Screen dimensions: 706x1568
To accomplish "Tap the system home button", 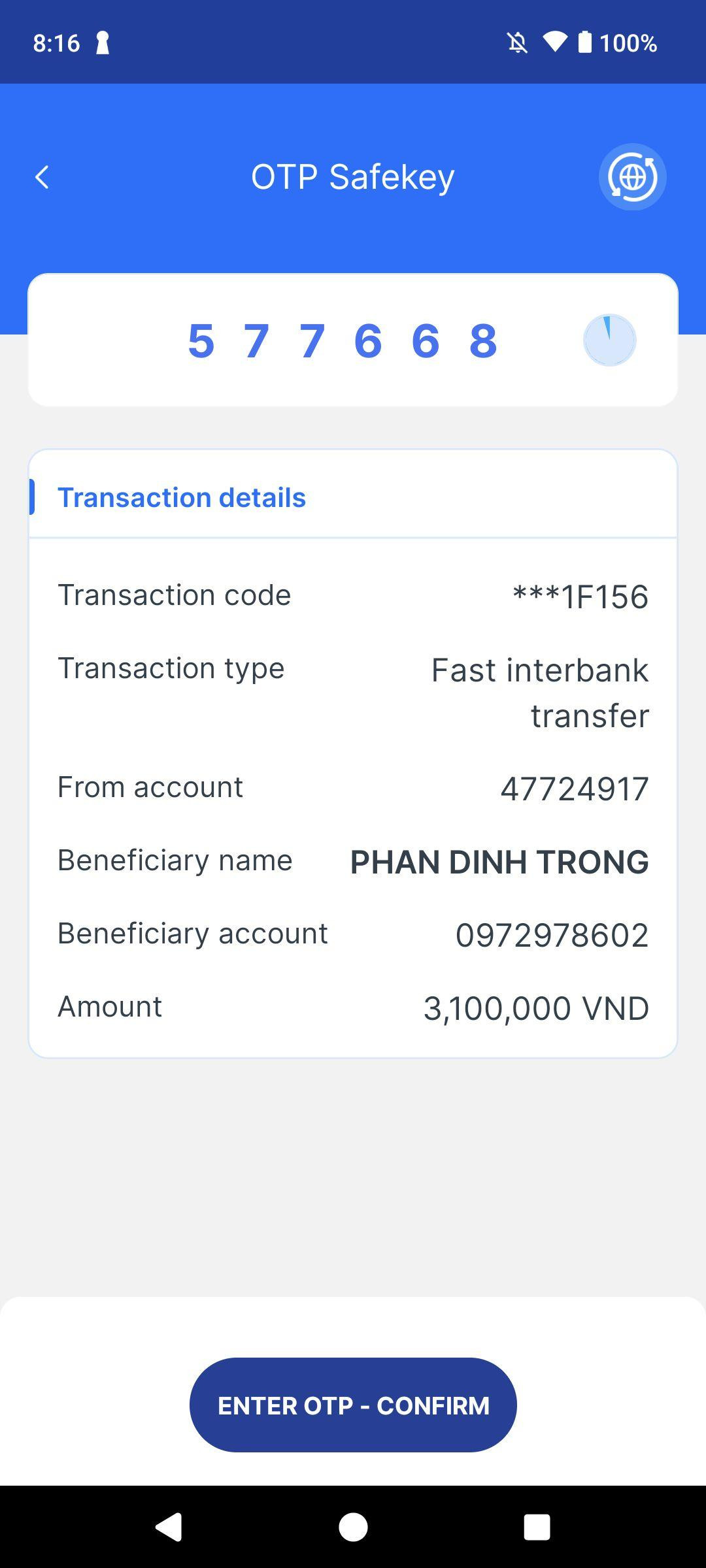I will tap(353, 1527).
